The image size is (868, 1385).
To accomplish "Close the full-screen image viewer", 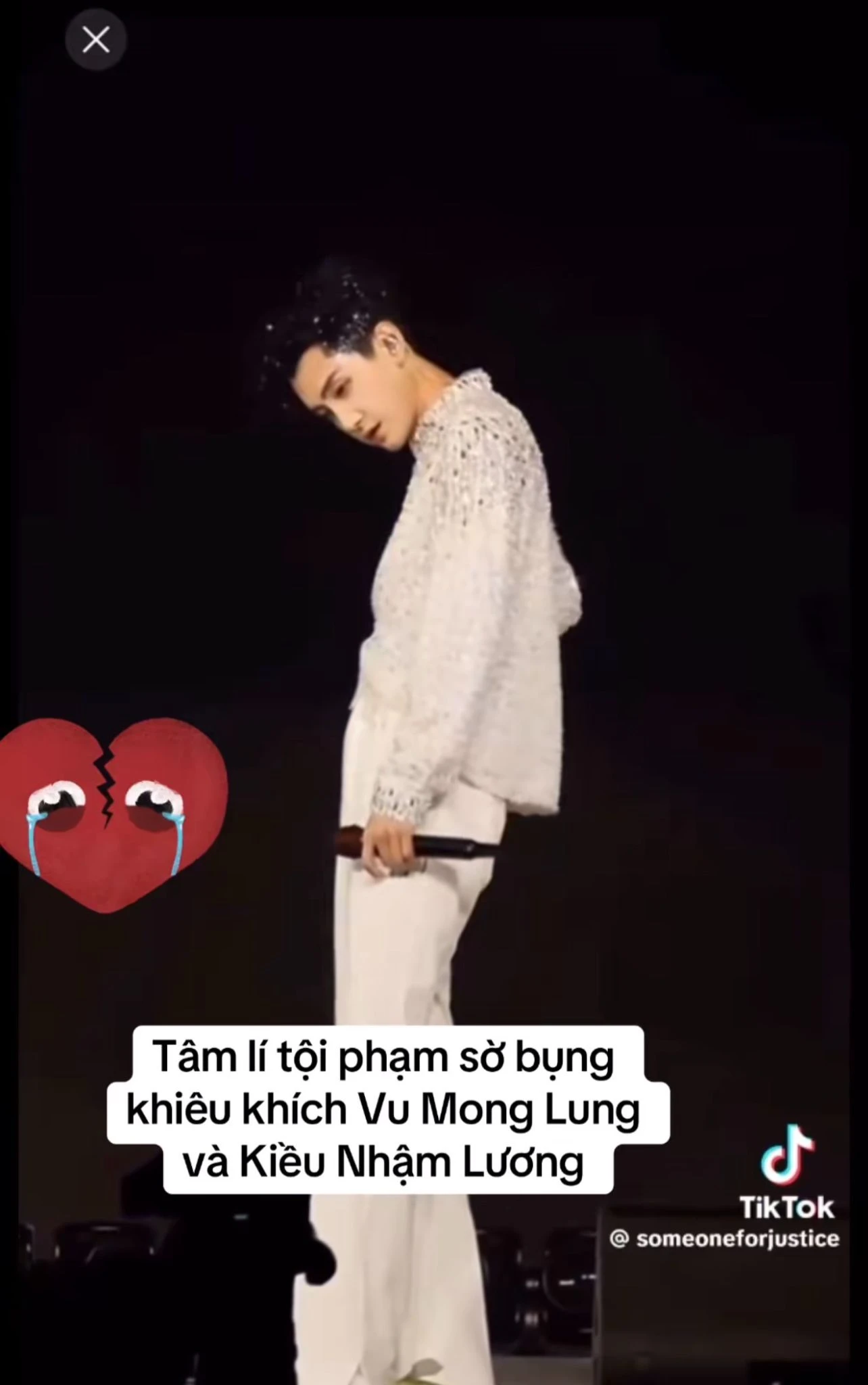I will tap(95, 41).
